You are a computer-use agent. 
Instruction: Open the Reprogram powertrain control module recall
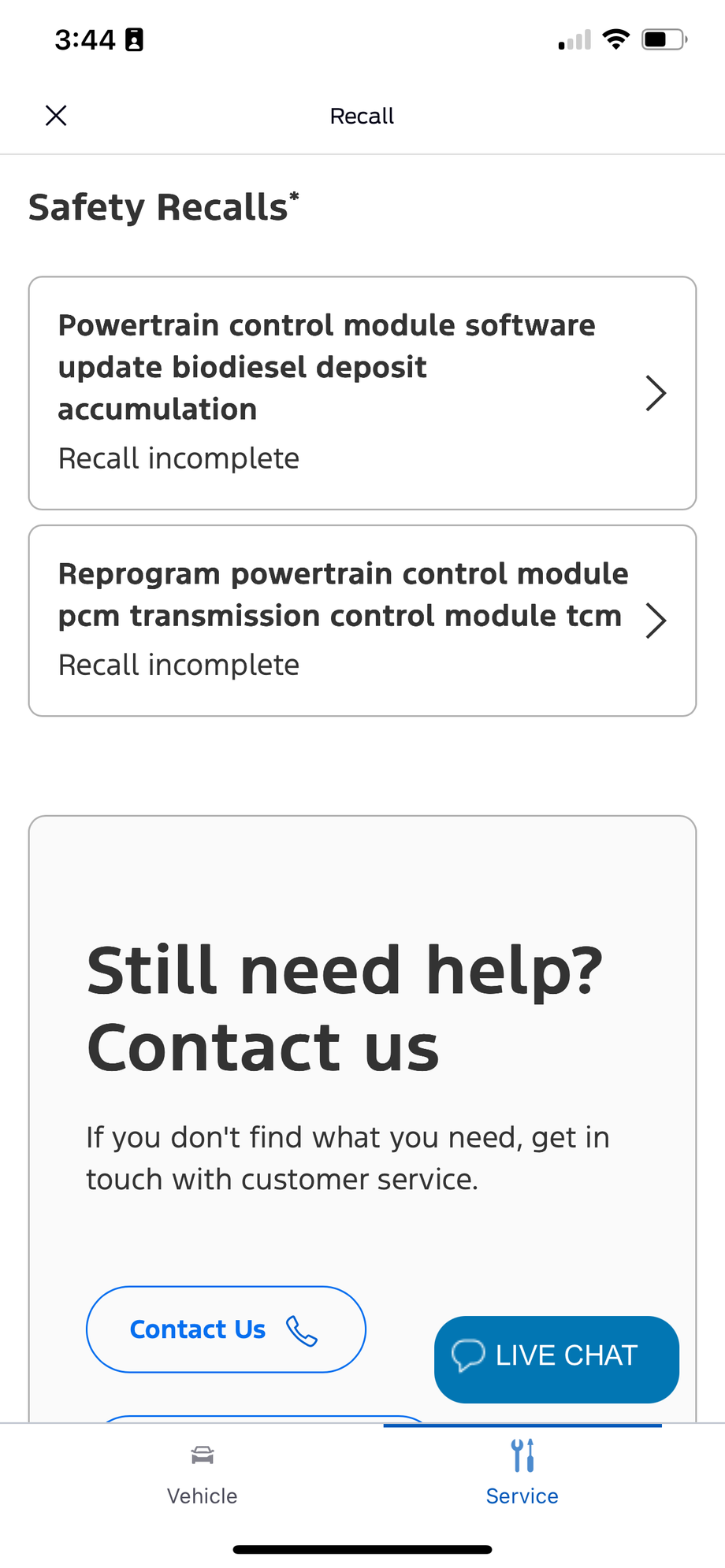click(x=362, y=620)
